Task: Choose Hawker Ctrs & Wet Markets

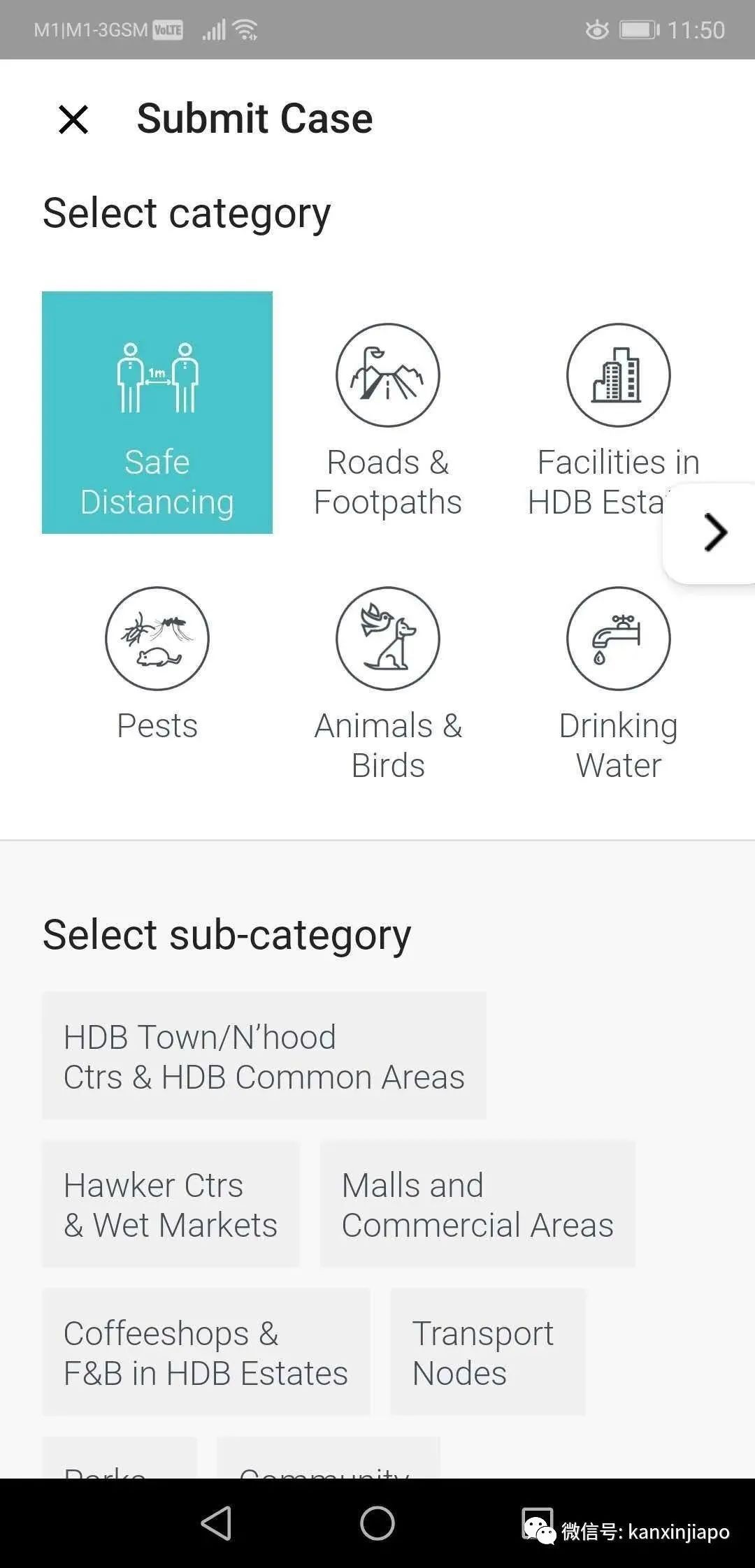Action: (171, 1205)
